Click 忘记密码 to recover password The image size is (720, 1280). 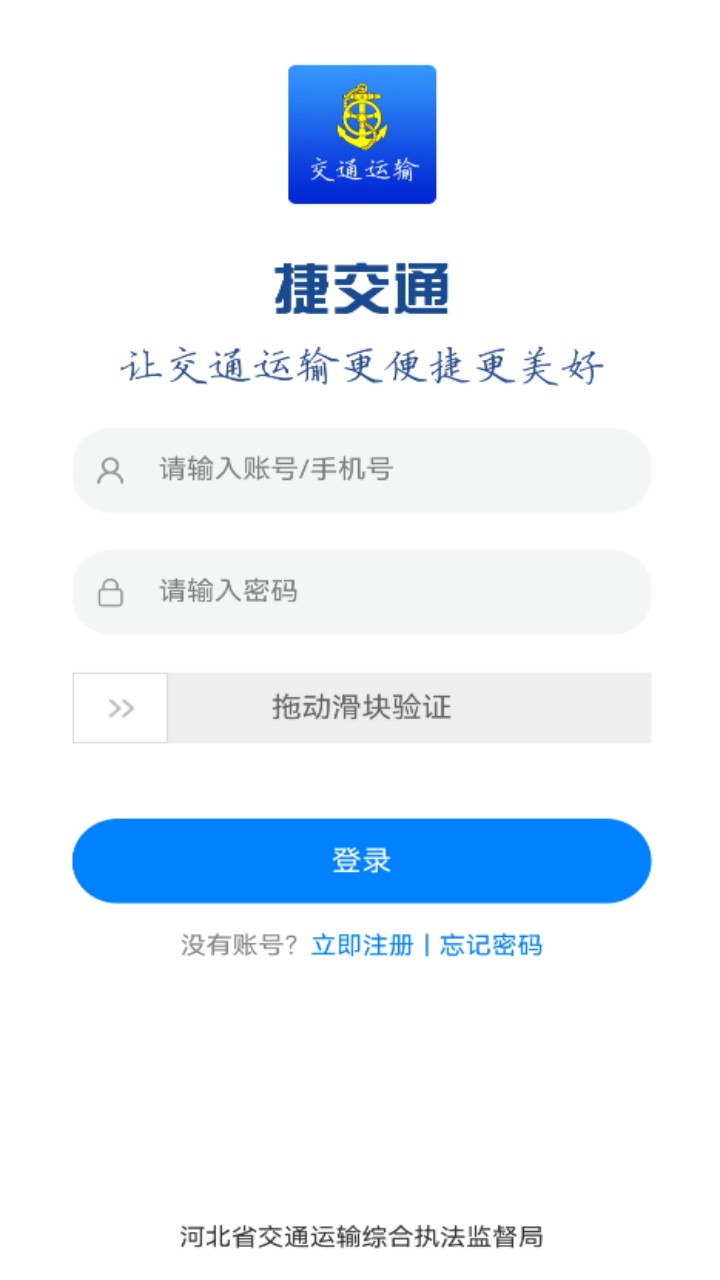point(490,946)
